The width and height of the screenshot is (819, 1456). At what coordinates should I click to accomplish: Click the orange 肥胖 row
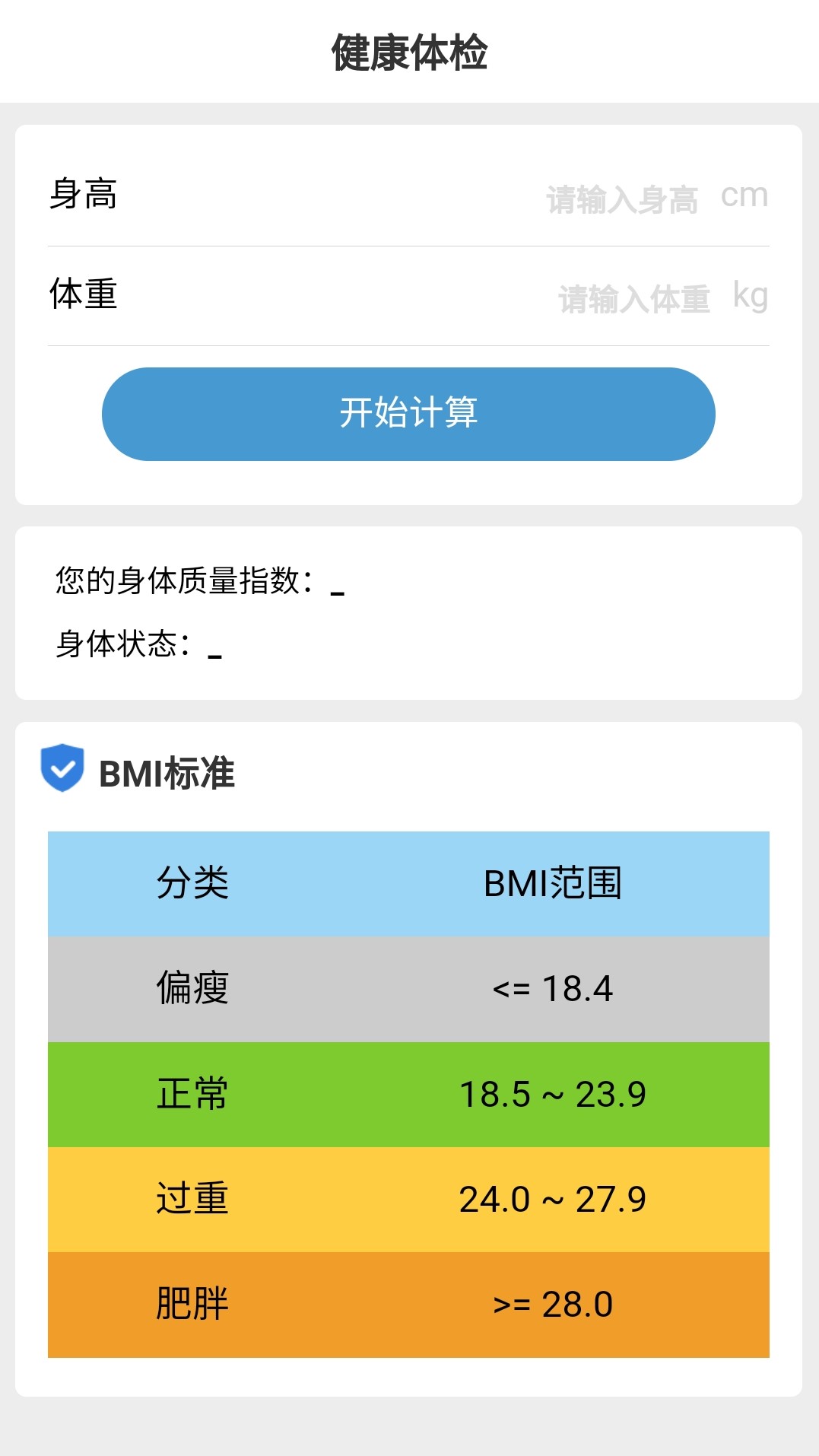409,1303
